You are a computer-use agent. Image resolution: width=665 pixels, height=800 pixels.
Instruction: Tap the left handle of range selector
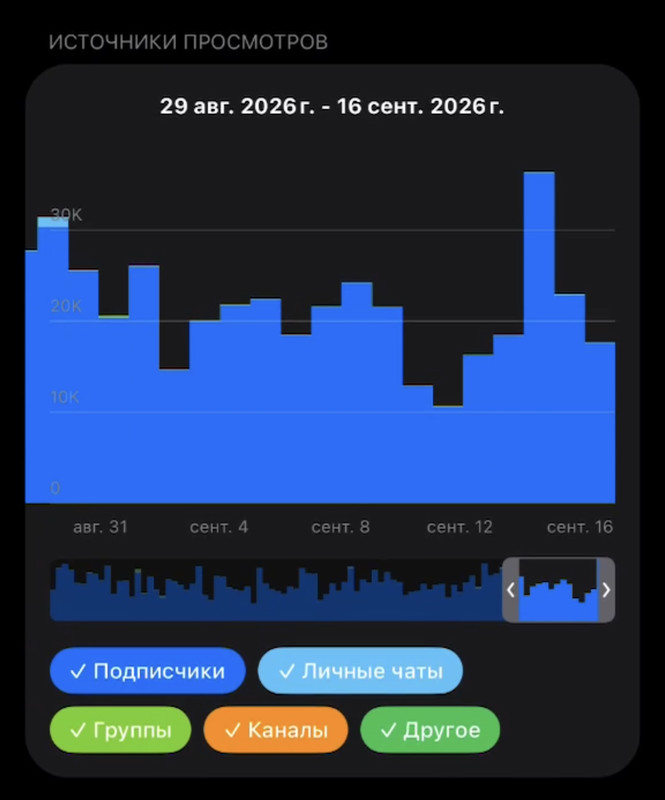click(x=511, y=590)
